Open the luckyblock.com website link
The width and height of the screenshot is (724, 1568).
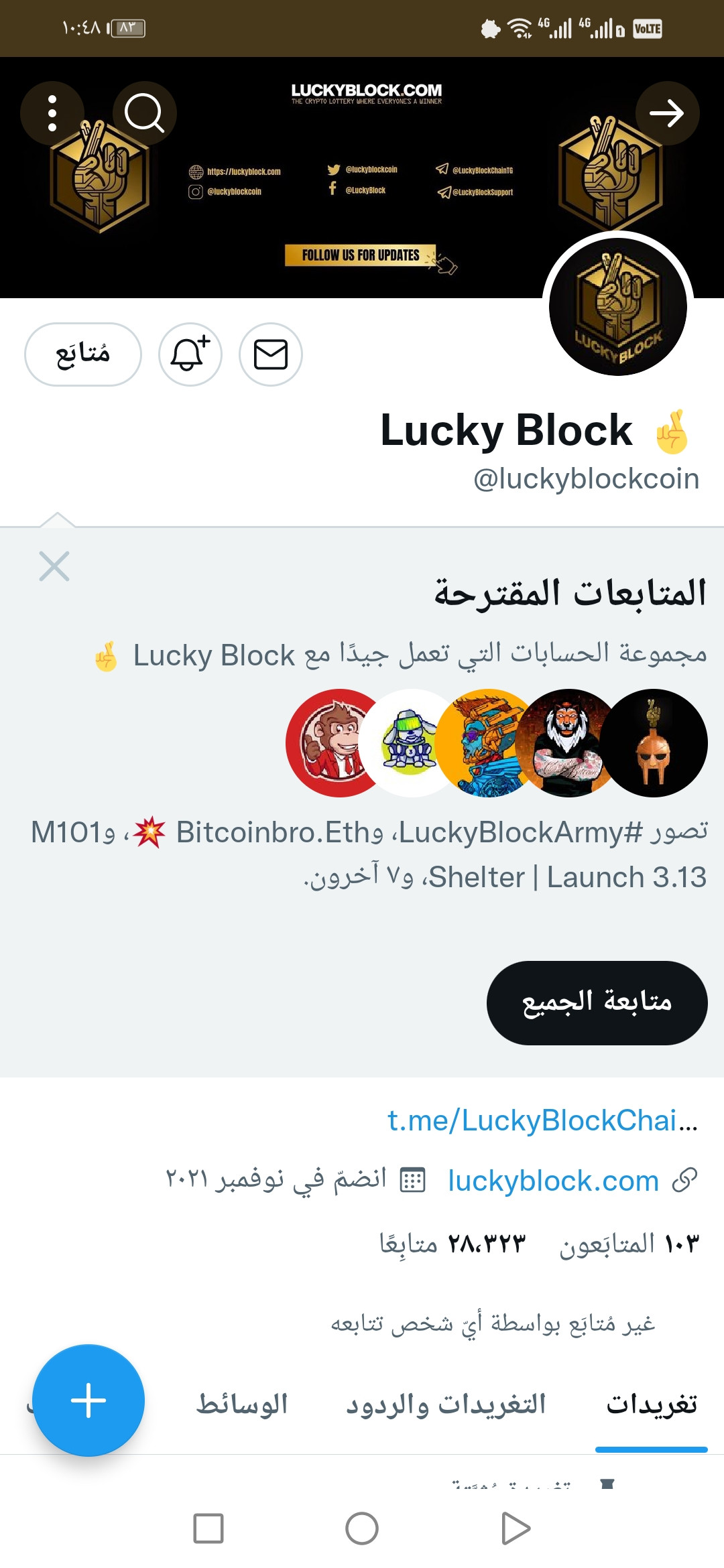click(553, 1181)
